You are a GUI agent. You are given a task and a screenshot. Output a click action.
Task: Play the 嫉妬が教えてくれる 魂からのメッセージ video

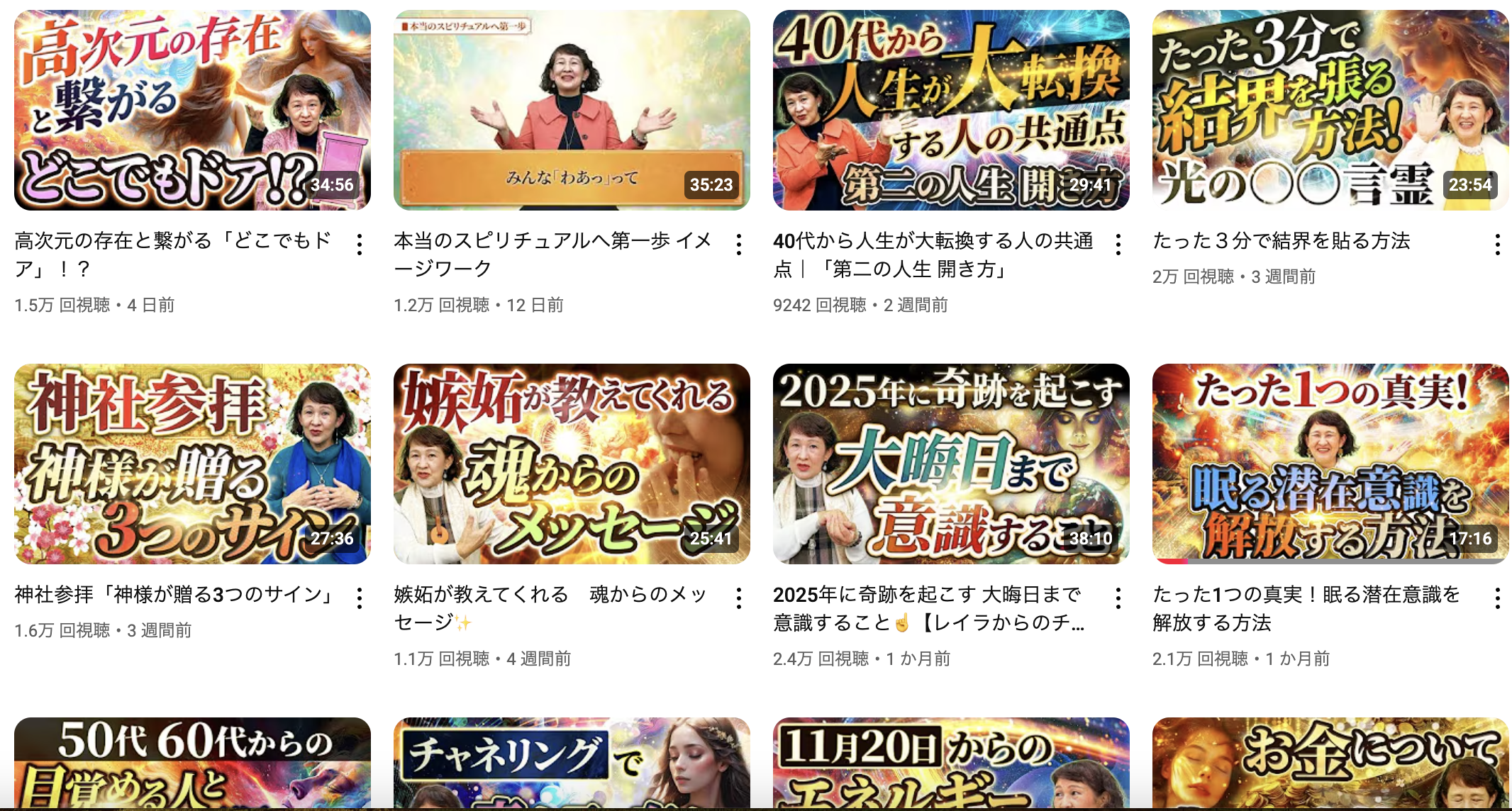[572, 464]
